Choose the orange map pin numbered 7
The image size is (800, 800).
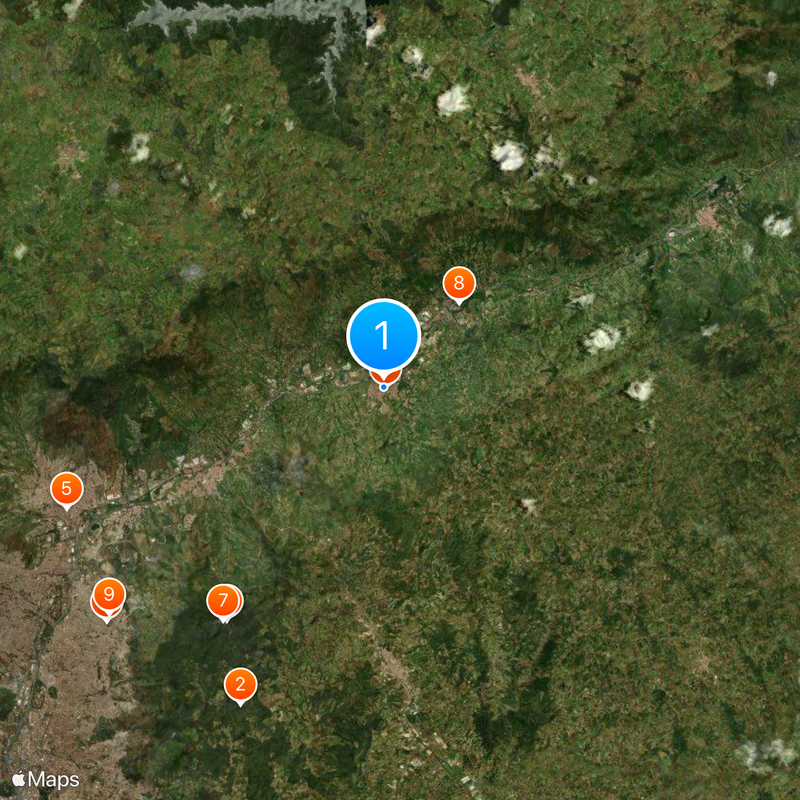tap(223, 601)
